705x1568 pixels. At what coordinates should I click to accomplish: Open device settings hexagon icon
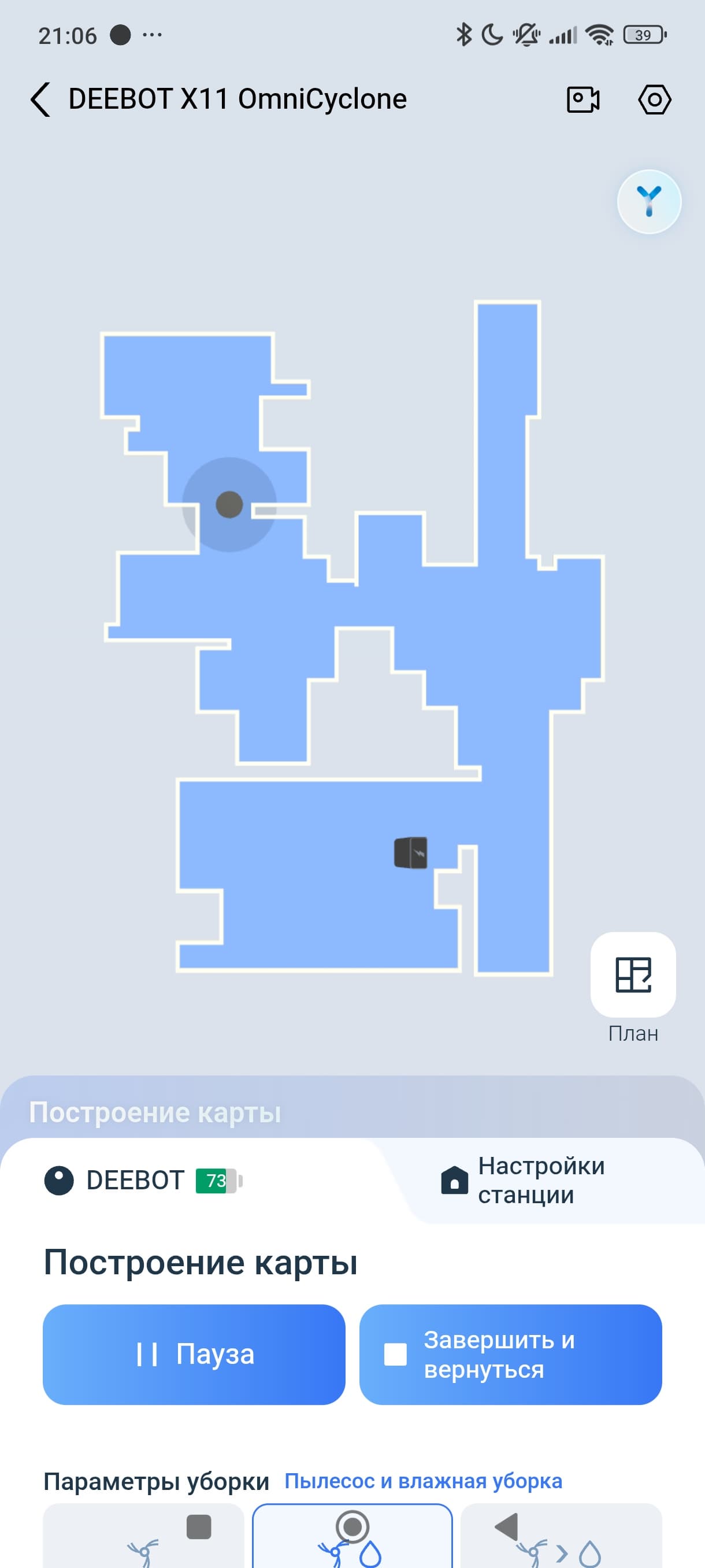click(x=655, y=99)
